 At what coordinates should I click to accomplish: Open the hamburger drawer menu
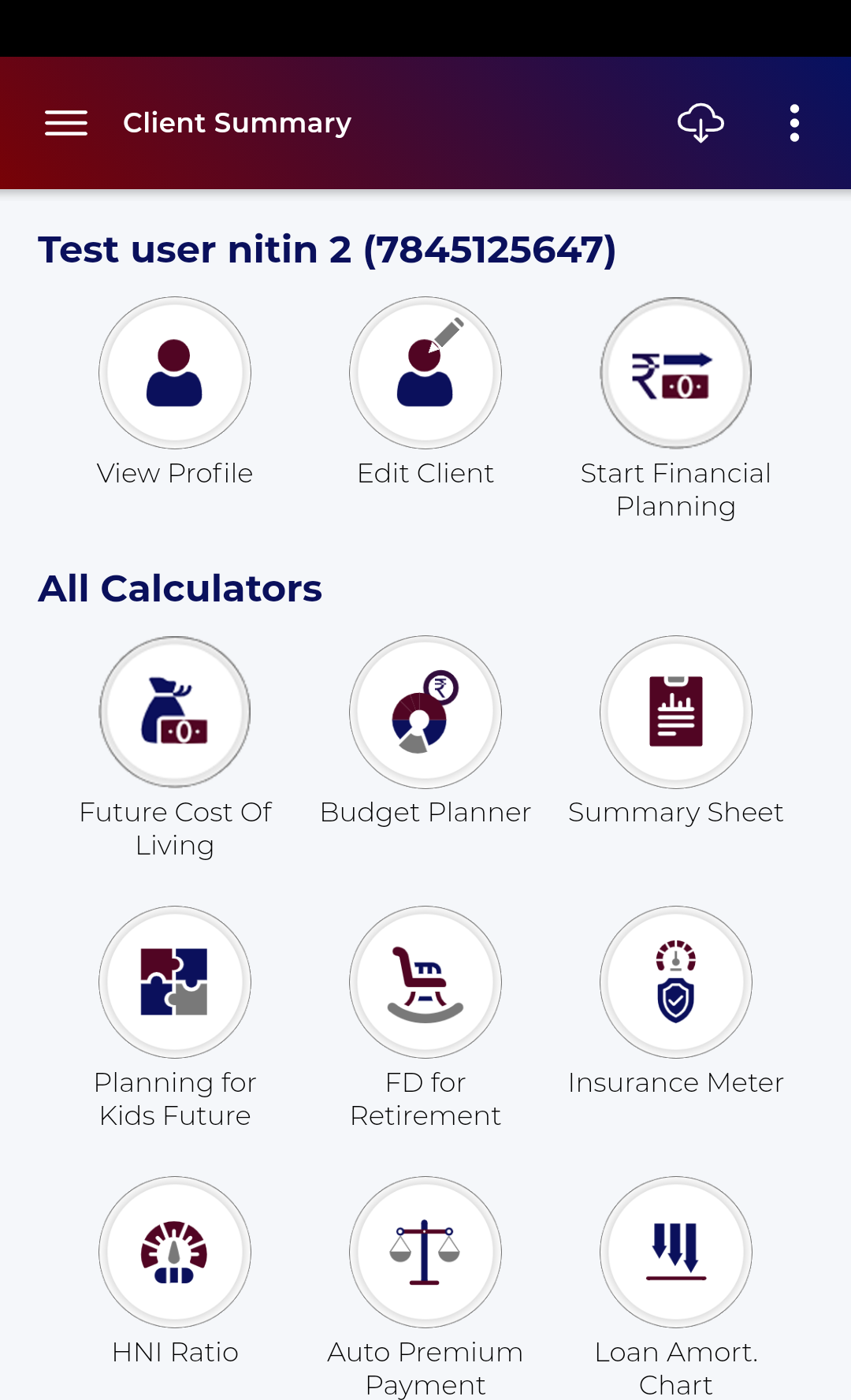pos(66,123)
